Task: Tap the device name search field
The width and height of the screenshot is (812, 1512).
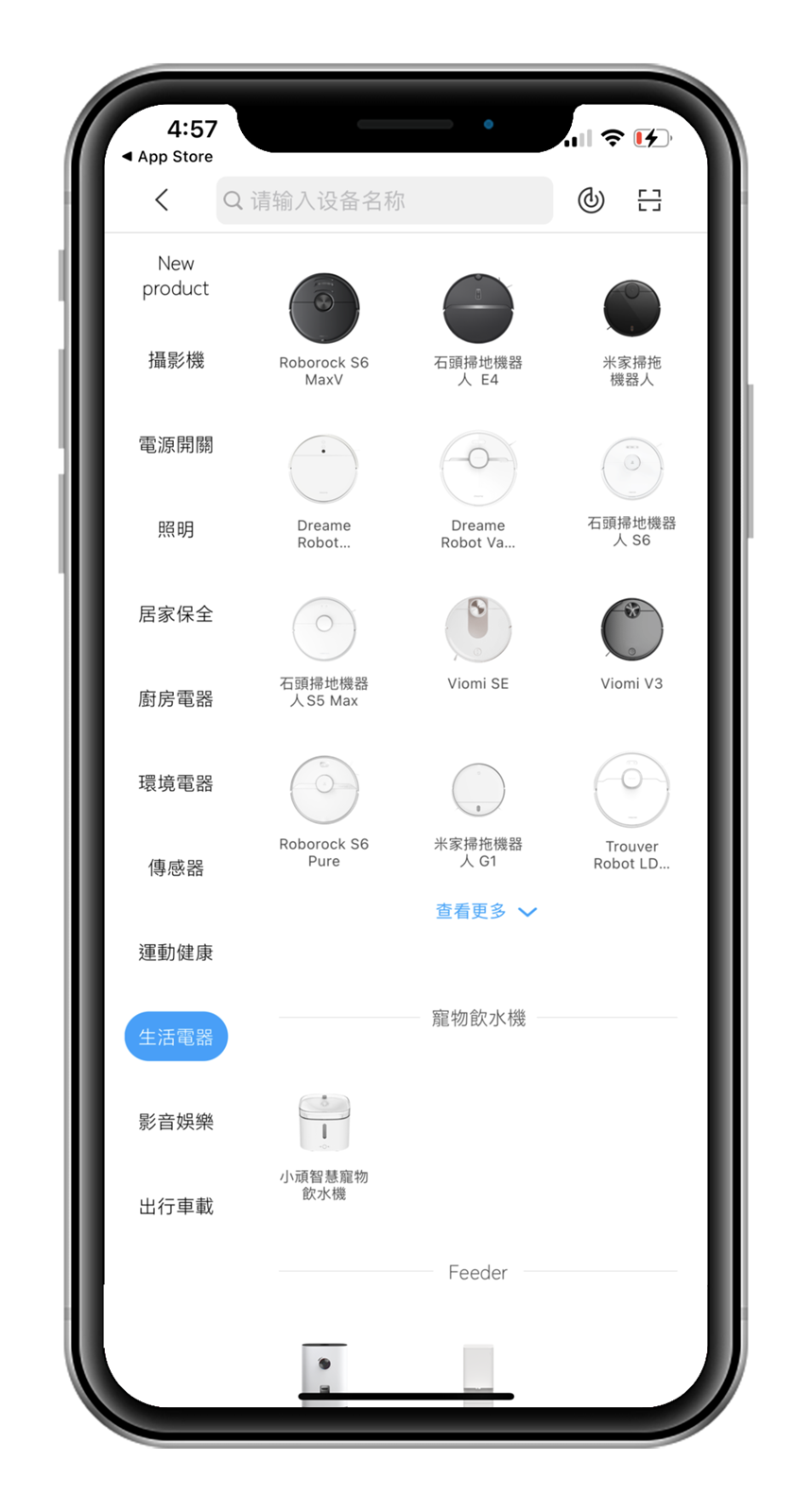Action: tap(384, 200)
